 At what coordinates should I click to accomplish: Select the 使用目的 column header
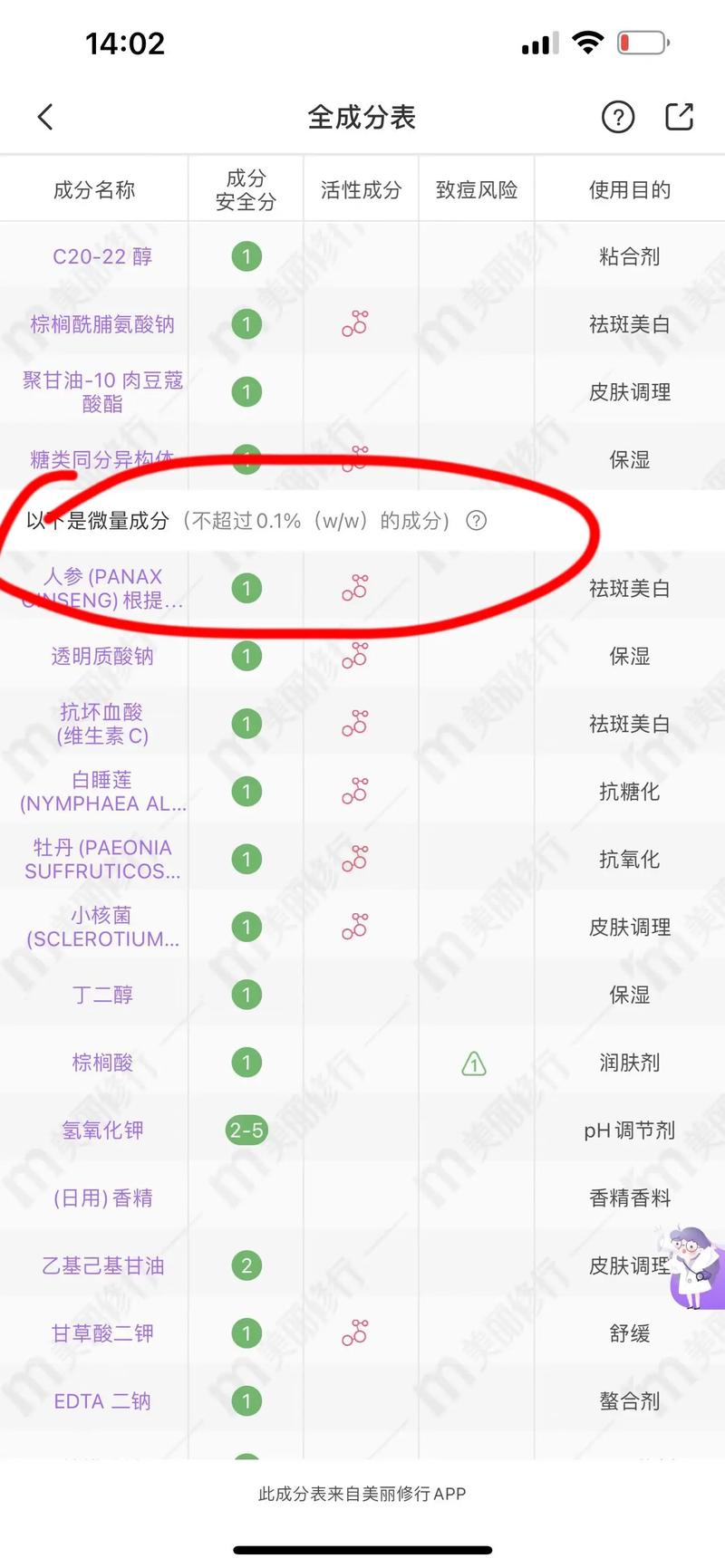629,188
